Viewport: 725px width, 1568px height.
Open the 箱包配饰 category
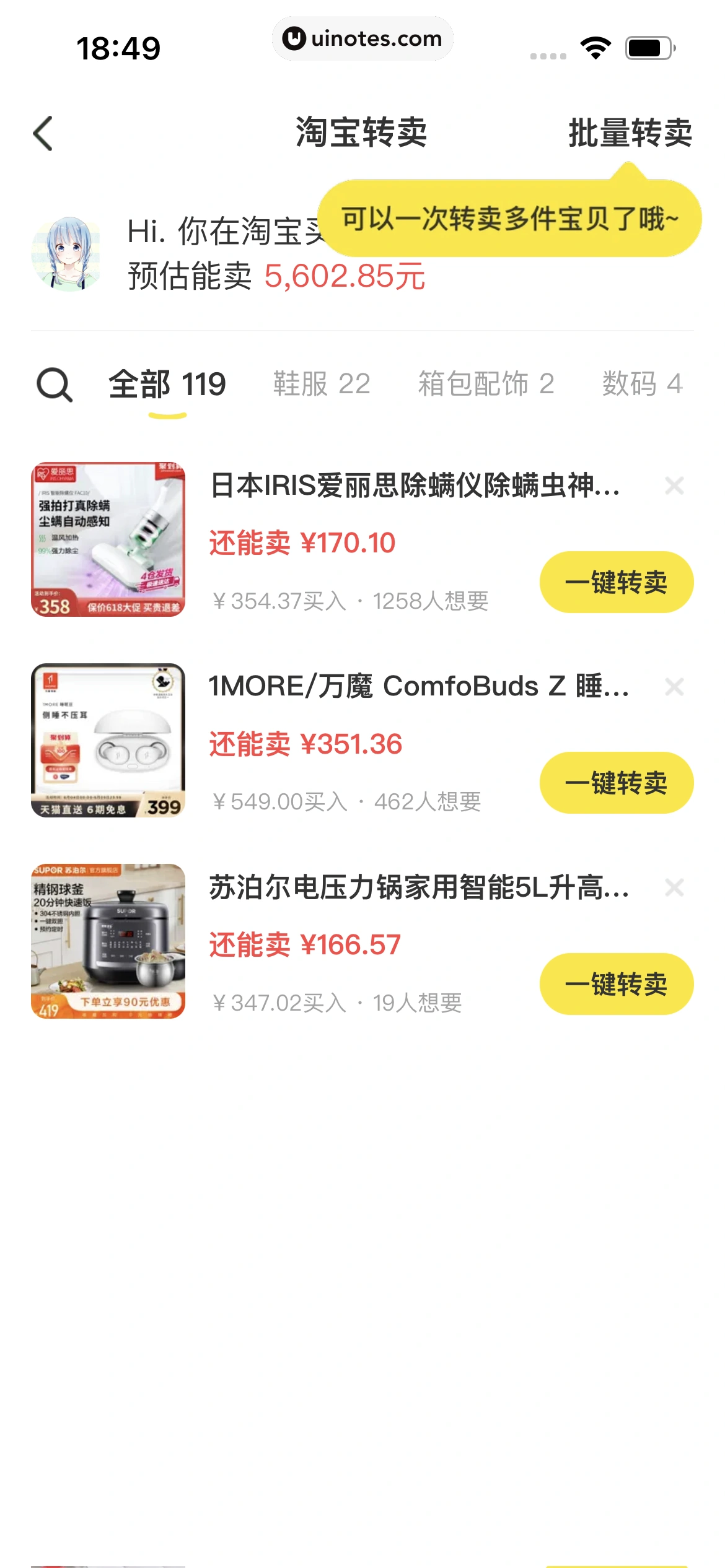(x=484, y=385)
